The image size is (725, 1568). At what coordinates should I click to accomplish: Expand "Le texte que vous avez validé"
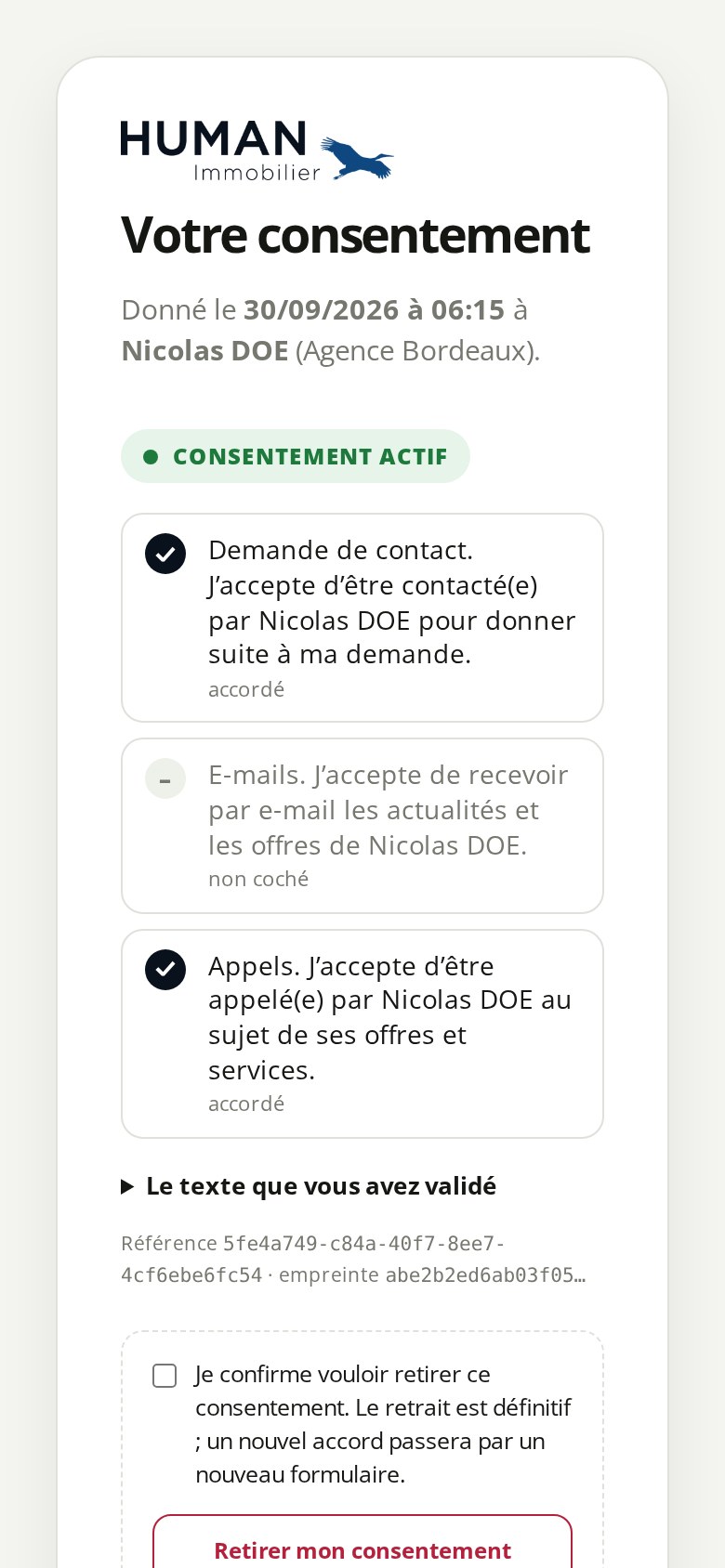(x=310, y=1186)
